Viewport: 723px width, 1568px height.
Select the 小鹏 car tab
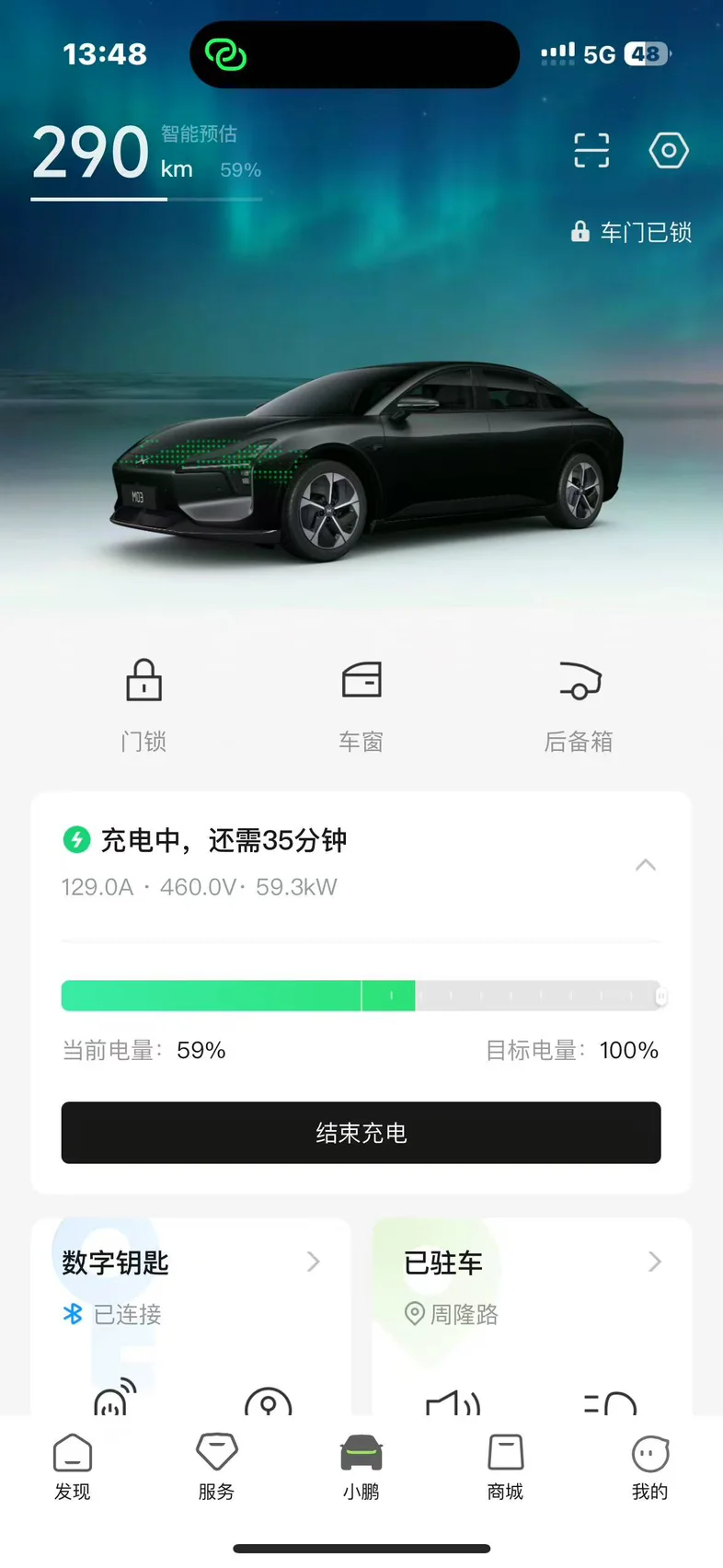(x=361, y=1467)
